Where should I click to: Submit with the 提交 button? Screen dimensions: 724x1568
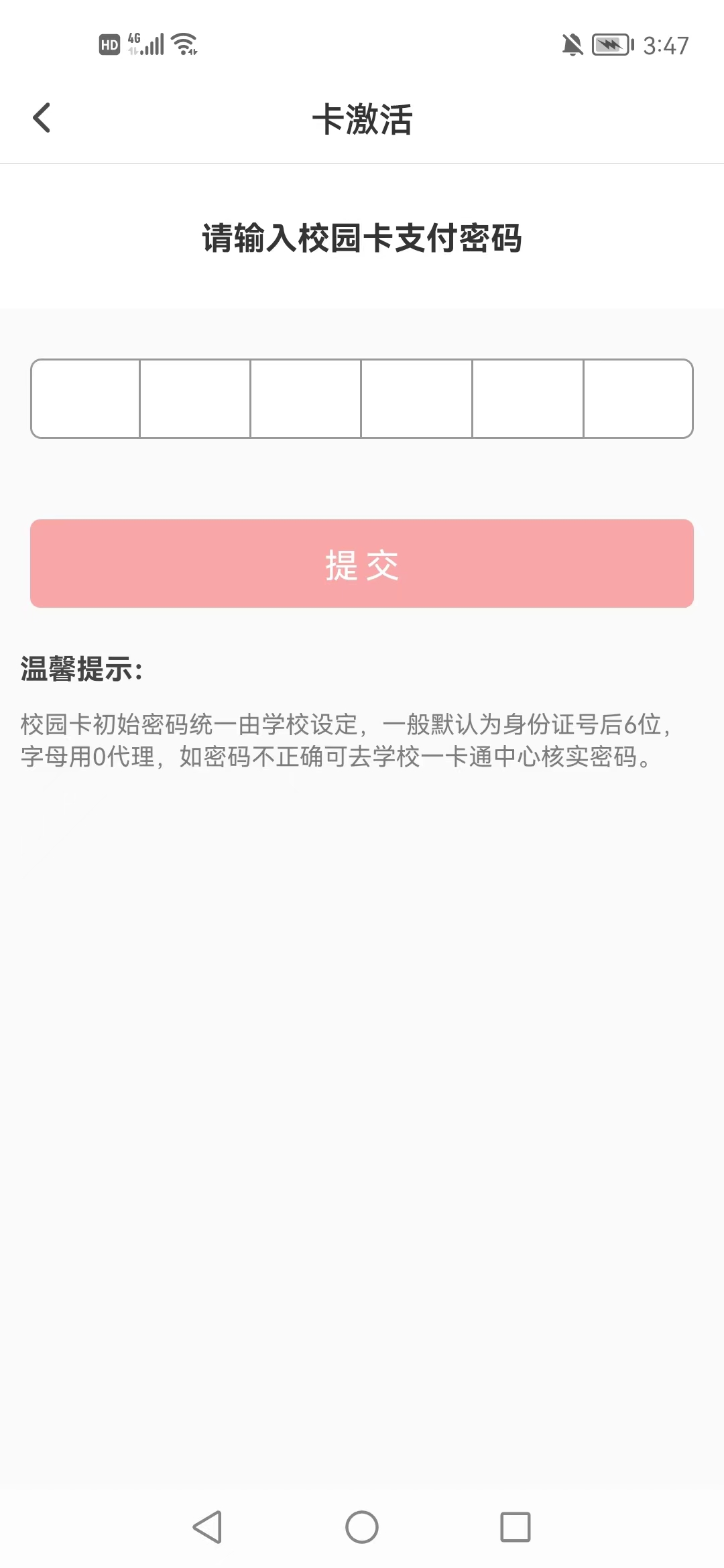[x=362, y=564]
